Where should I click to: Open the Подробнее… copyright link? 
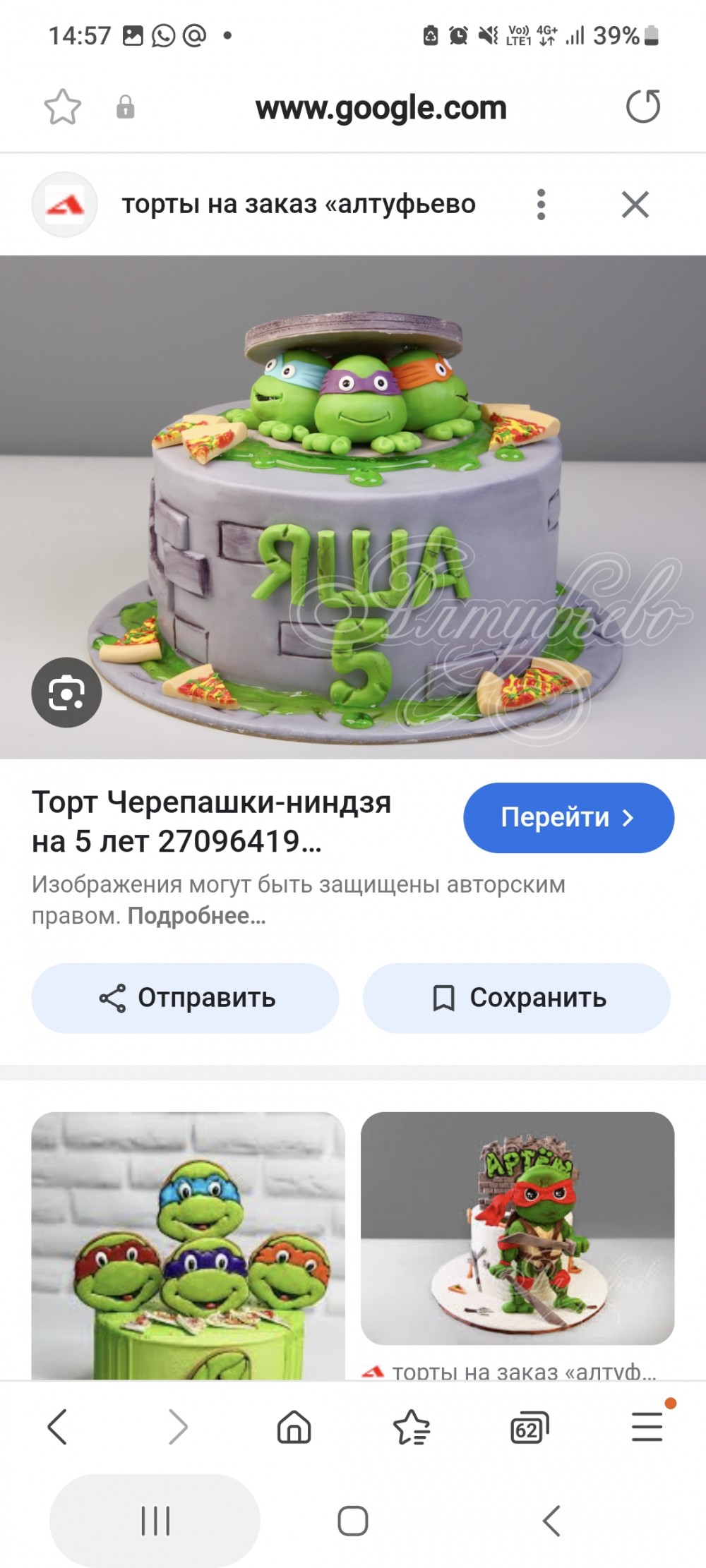pyautogui.click(x=197, y=916)
